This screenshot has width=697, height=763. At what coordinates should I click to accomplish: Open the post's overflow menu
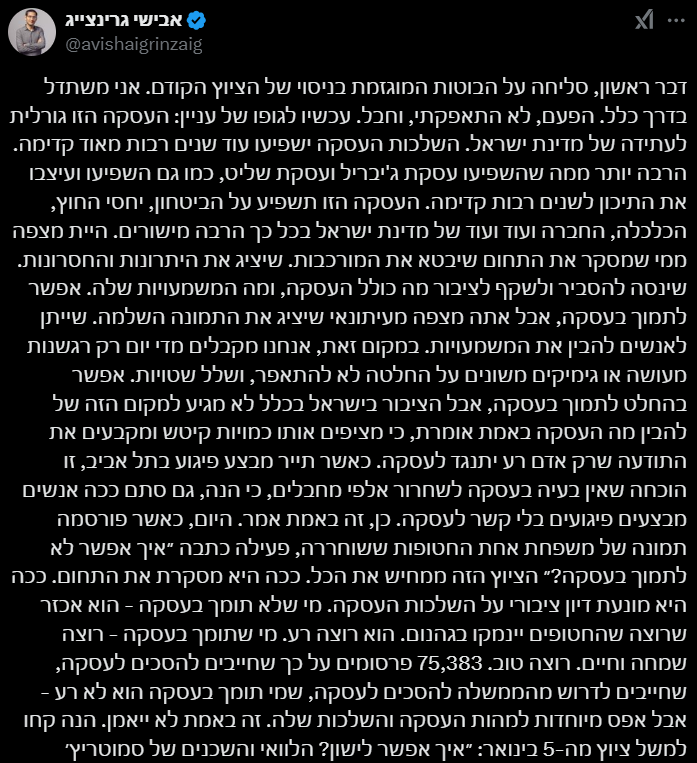tap(674, 22)
